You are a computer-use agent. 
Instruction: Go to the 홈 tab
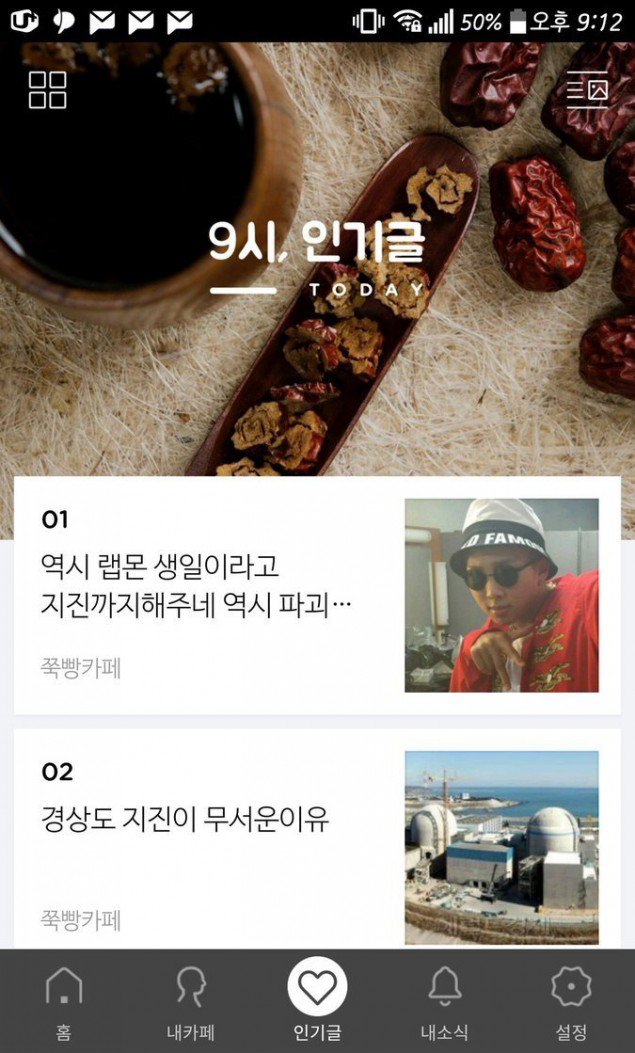pos(64,1001)
